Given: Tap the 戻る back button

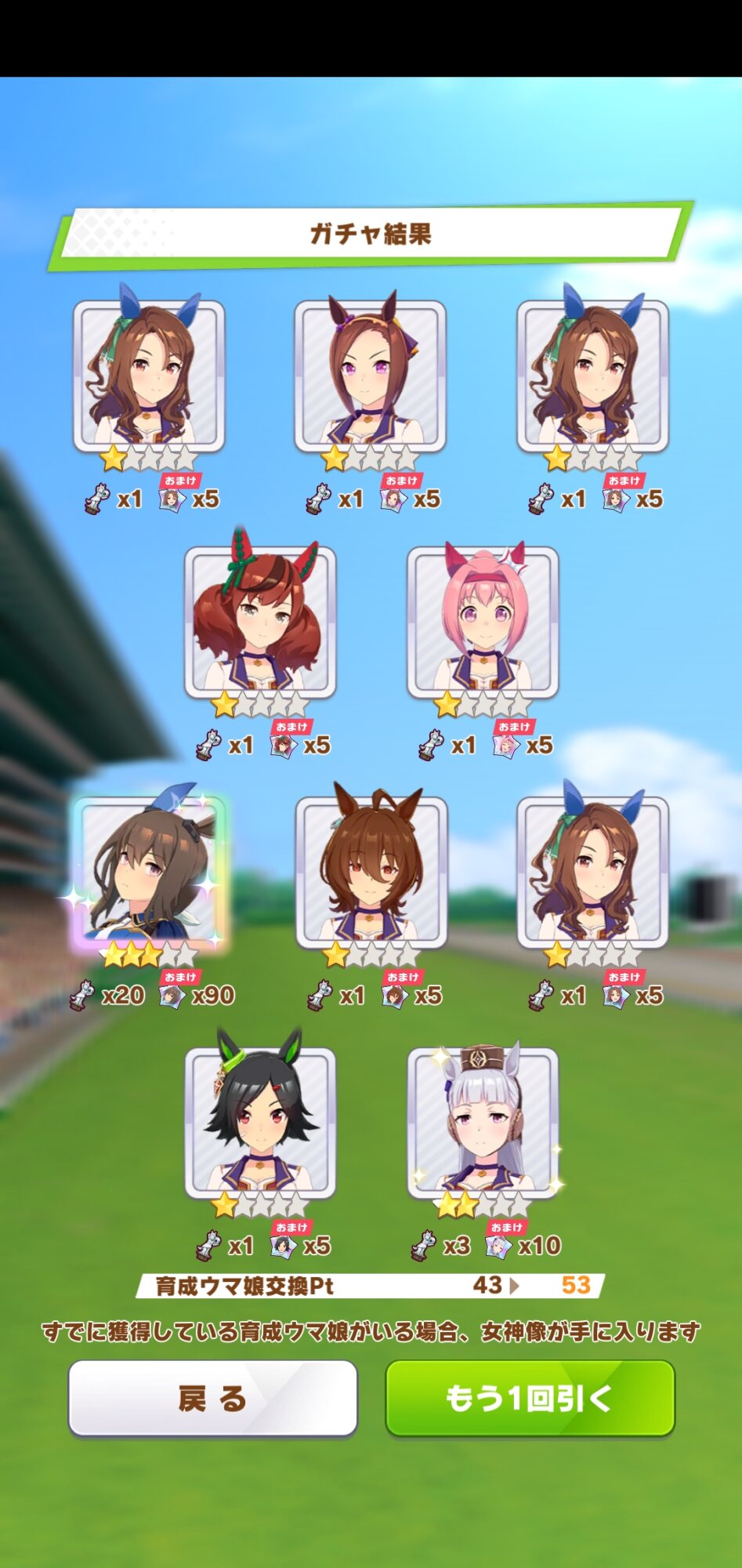Looking at the screenshot, I should tap(212, 1398).
